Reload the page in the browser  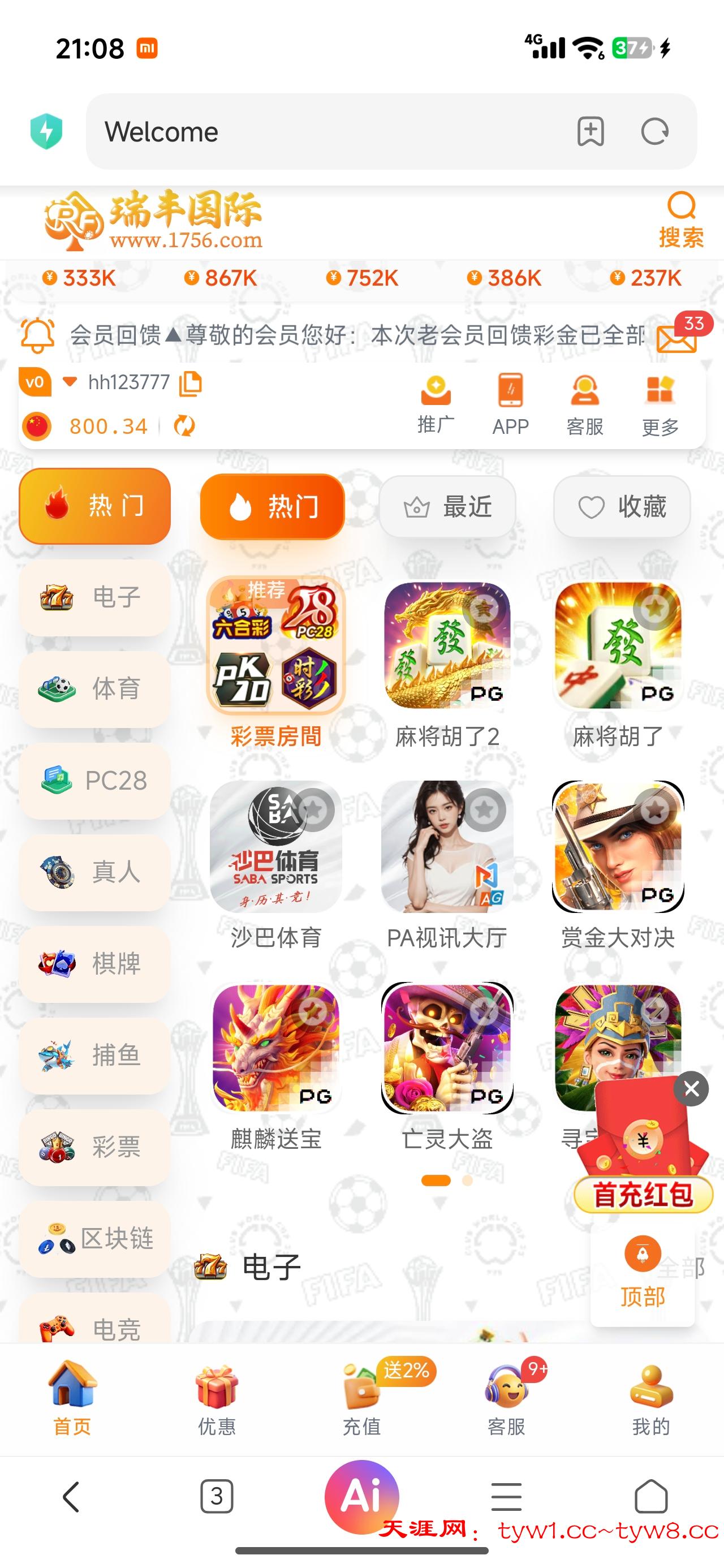654,131
